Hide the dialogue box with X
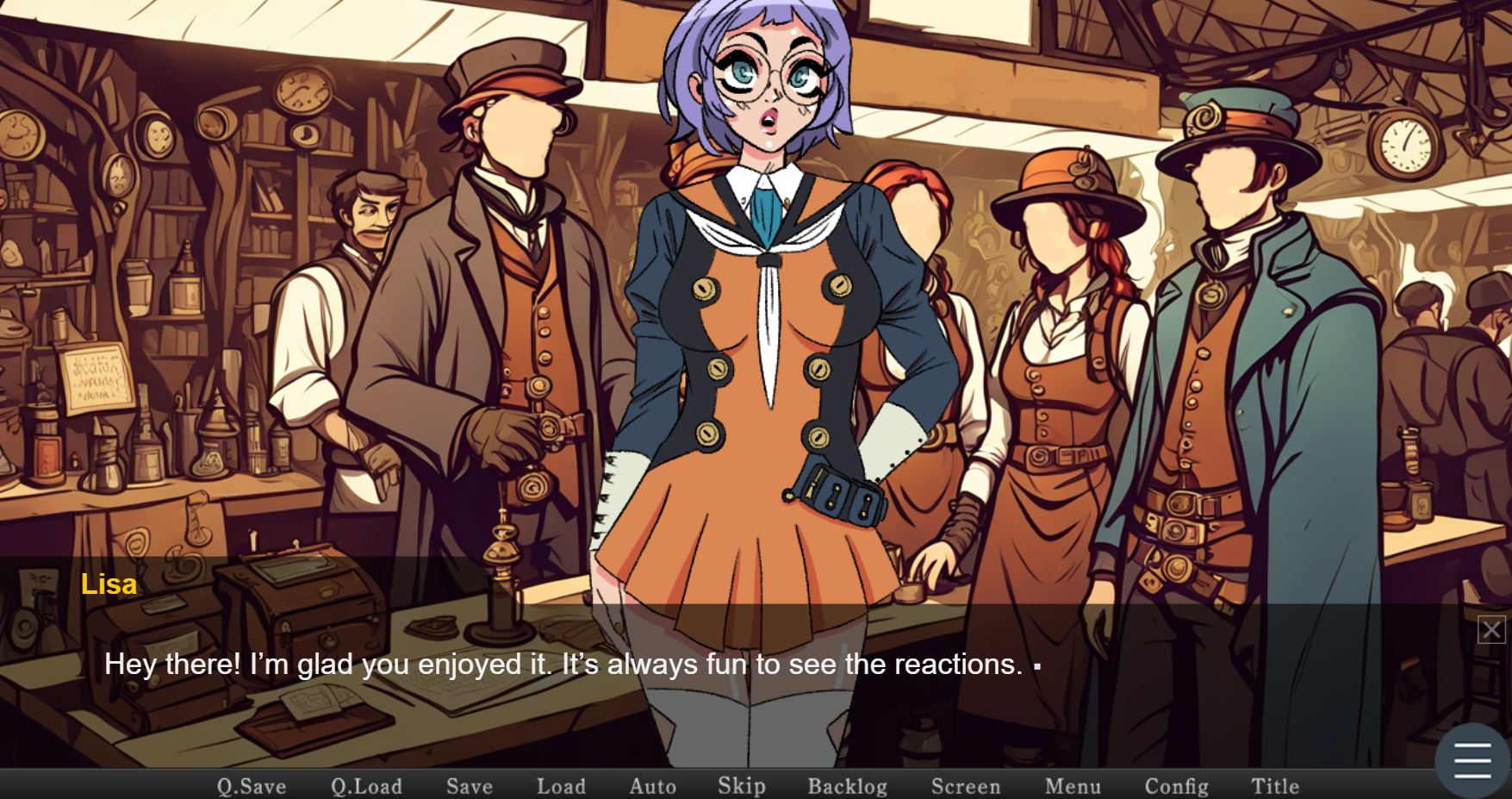 (x=1491, y=630)
